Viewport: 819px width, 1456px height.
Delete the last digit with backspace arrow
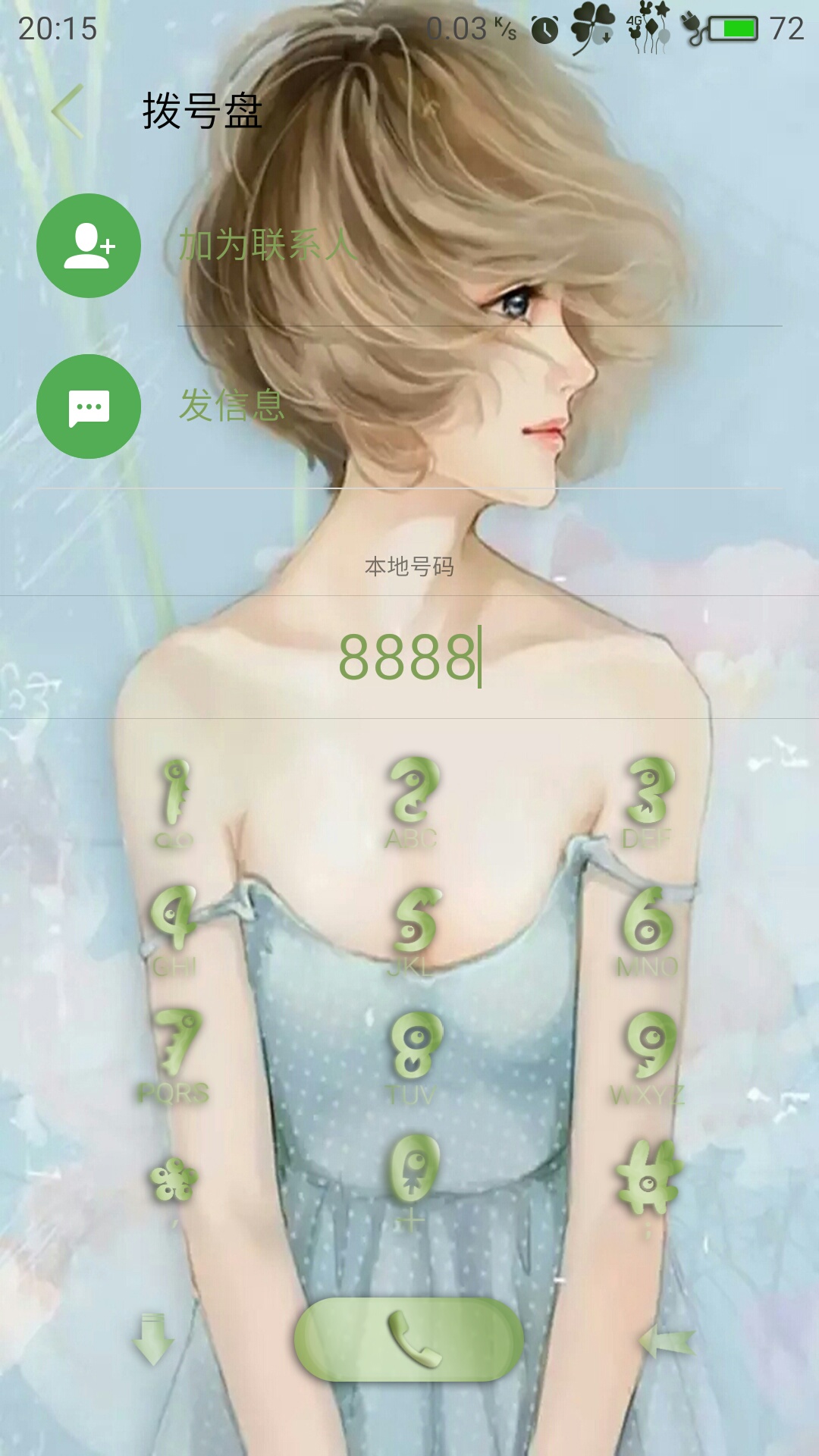(666, 1341)
